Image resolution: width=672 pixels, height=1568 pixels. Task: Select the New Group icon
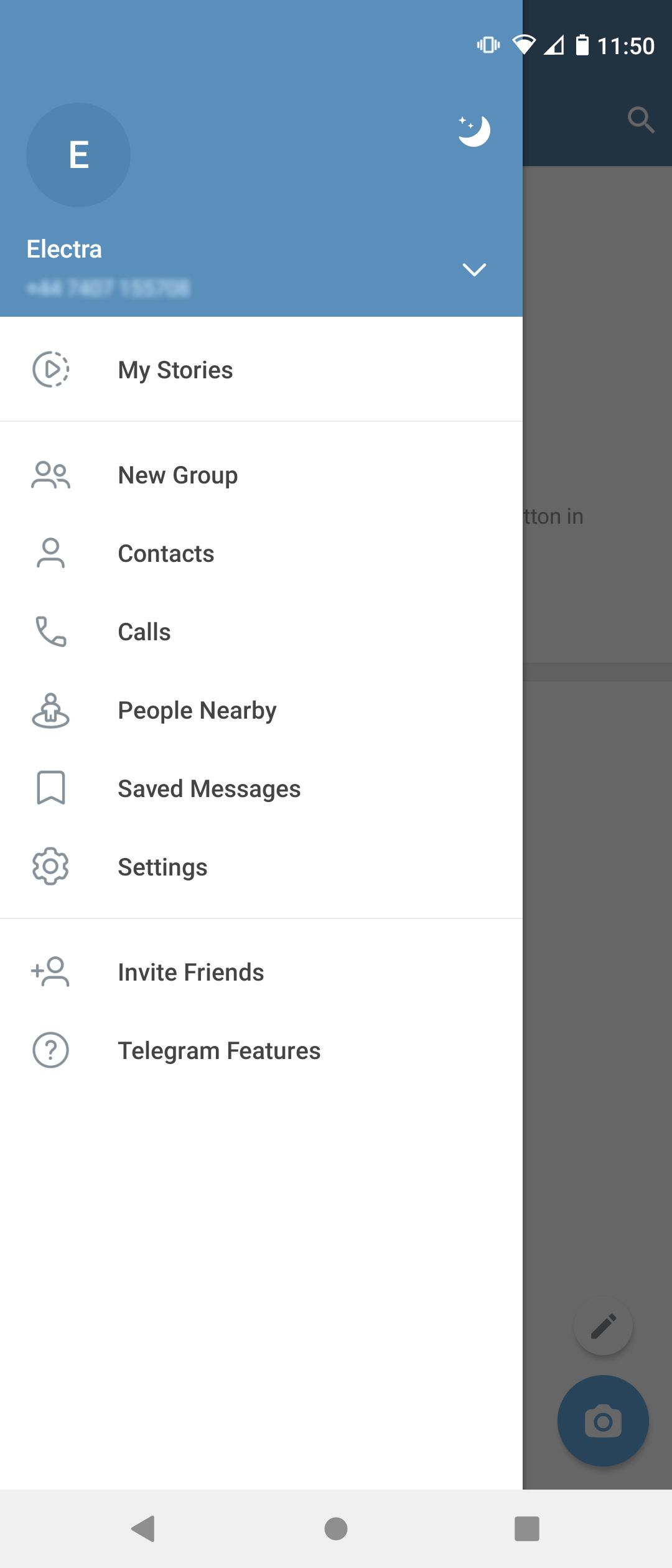pyautogui.click(x=50, y=475)
